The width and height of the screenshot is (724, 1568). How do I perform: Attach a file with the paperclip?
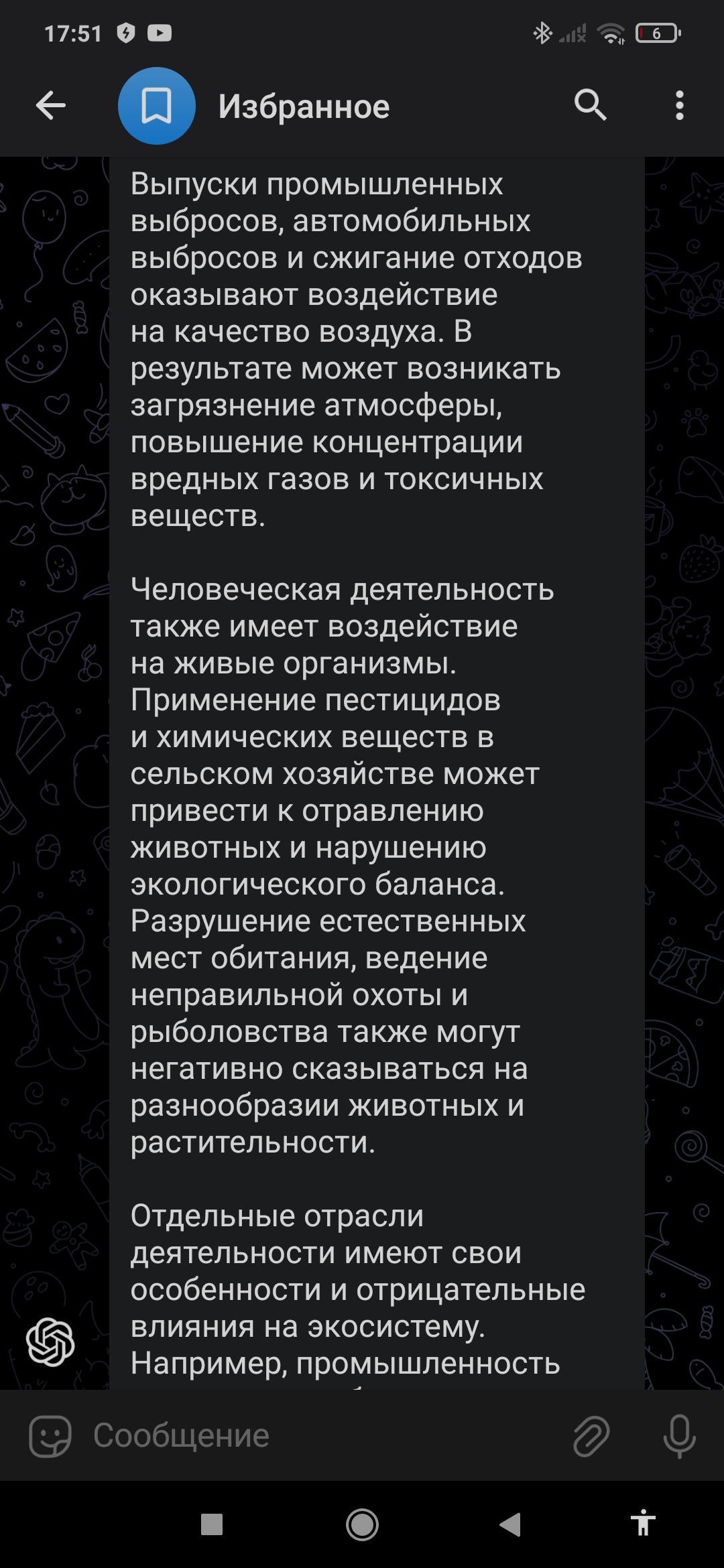coord(591,1436)
